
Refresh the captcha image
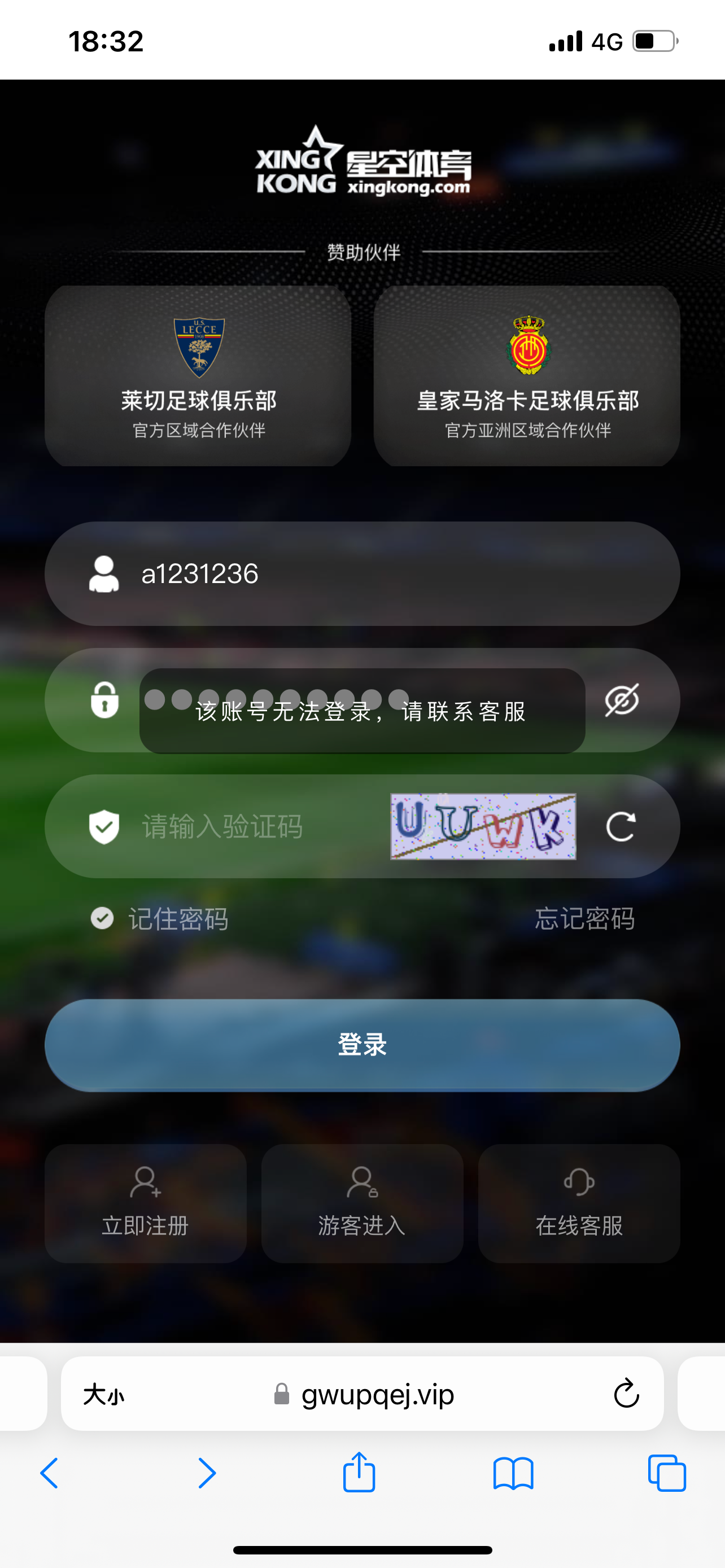click(x=621, y=826)
